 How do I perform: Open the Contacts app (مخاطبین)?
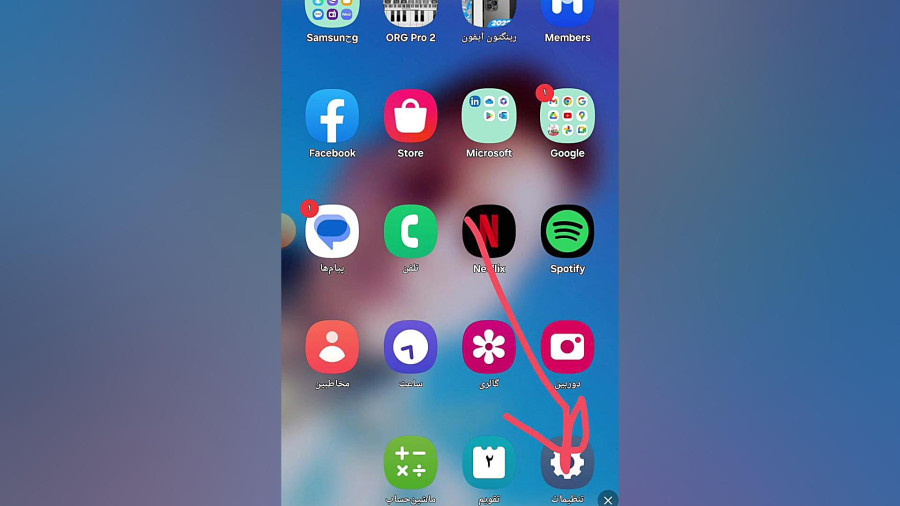(332, 347)
